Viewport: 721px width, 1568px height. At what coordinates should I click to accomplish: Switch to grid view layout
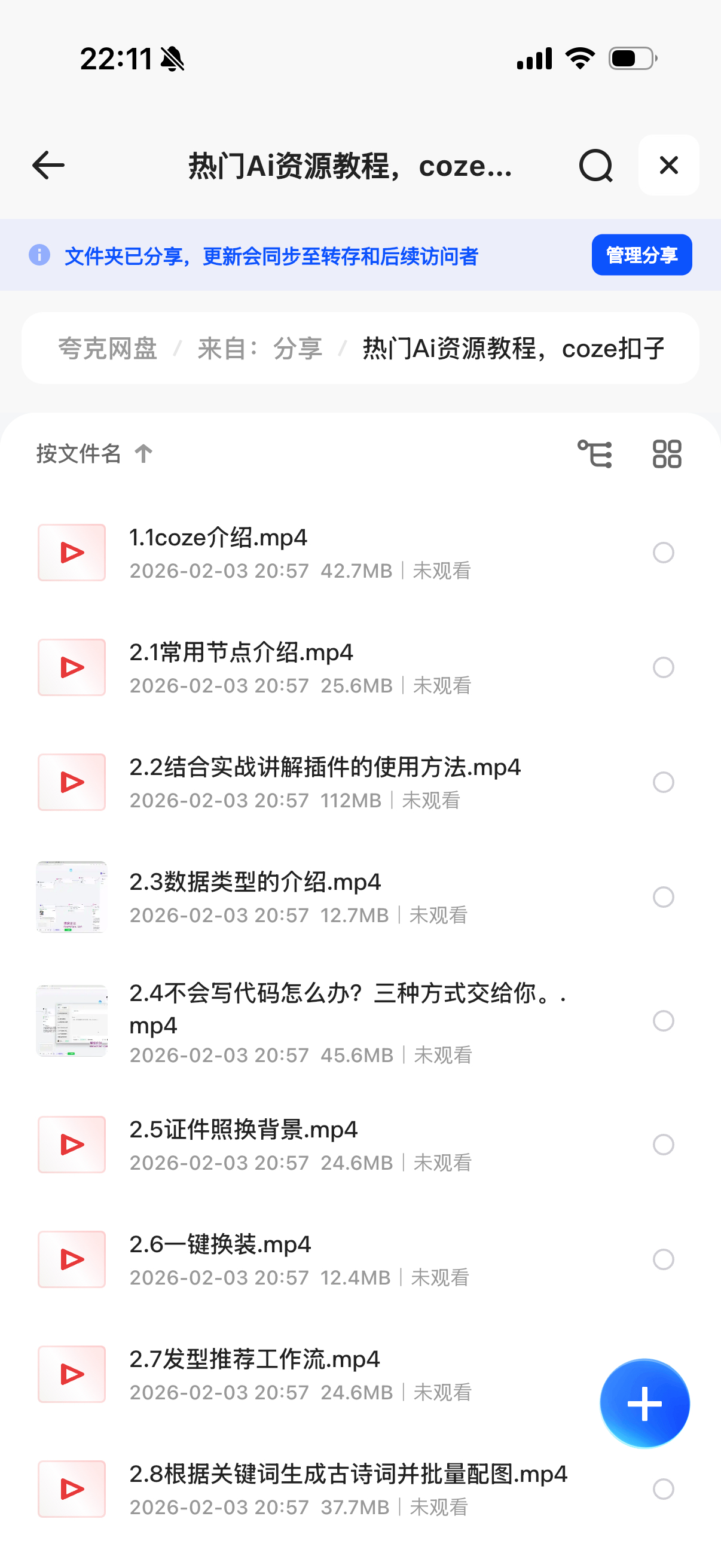click(x=667, y=453)
